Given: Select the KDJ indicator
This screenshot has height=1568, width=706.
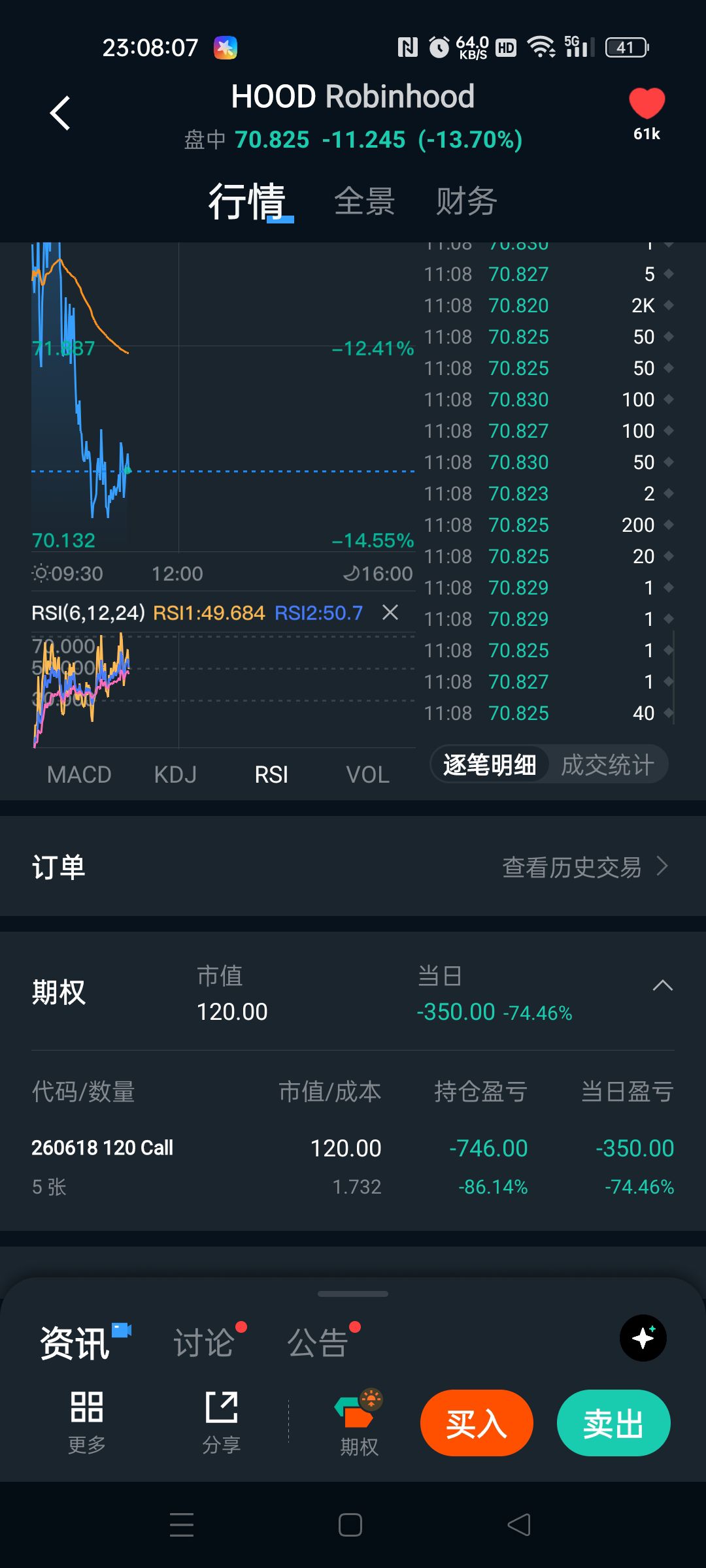Looking at the screenshot, I should [175, 774].
